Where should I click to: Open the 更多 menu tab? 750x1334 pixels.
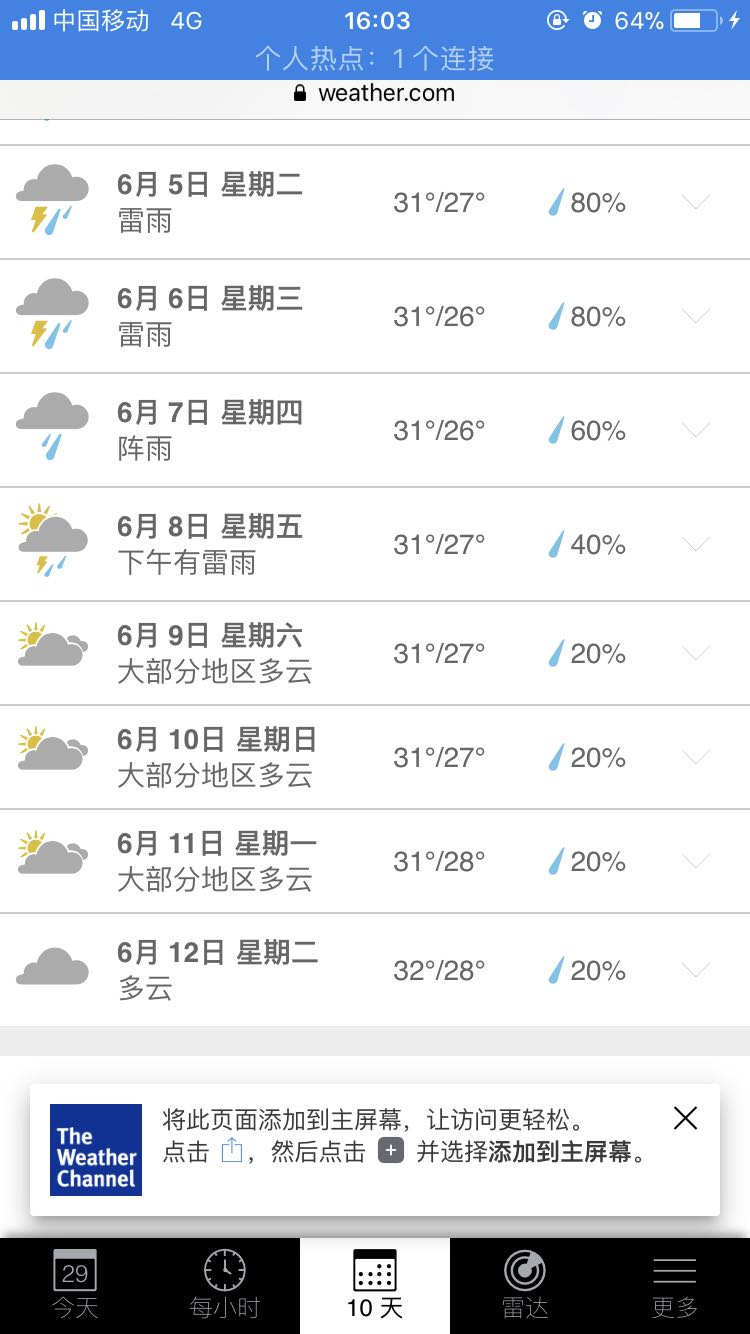pyautogui.click(x=675, y=1285)
